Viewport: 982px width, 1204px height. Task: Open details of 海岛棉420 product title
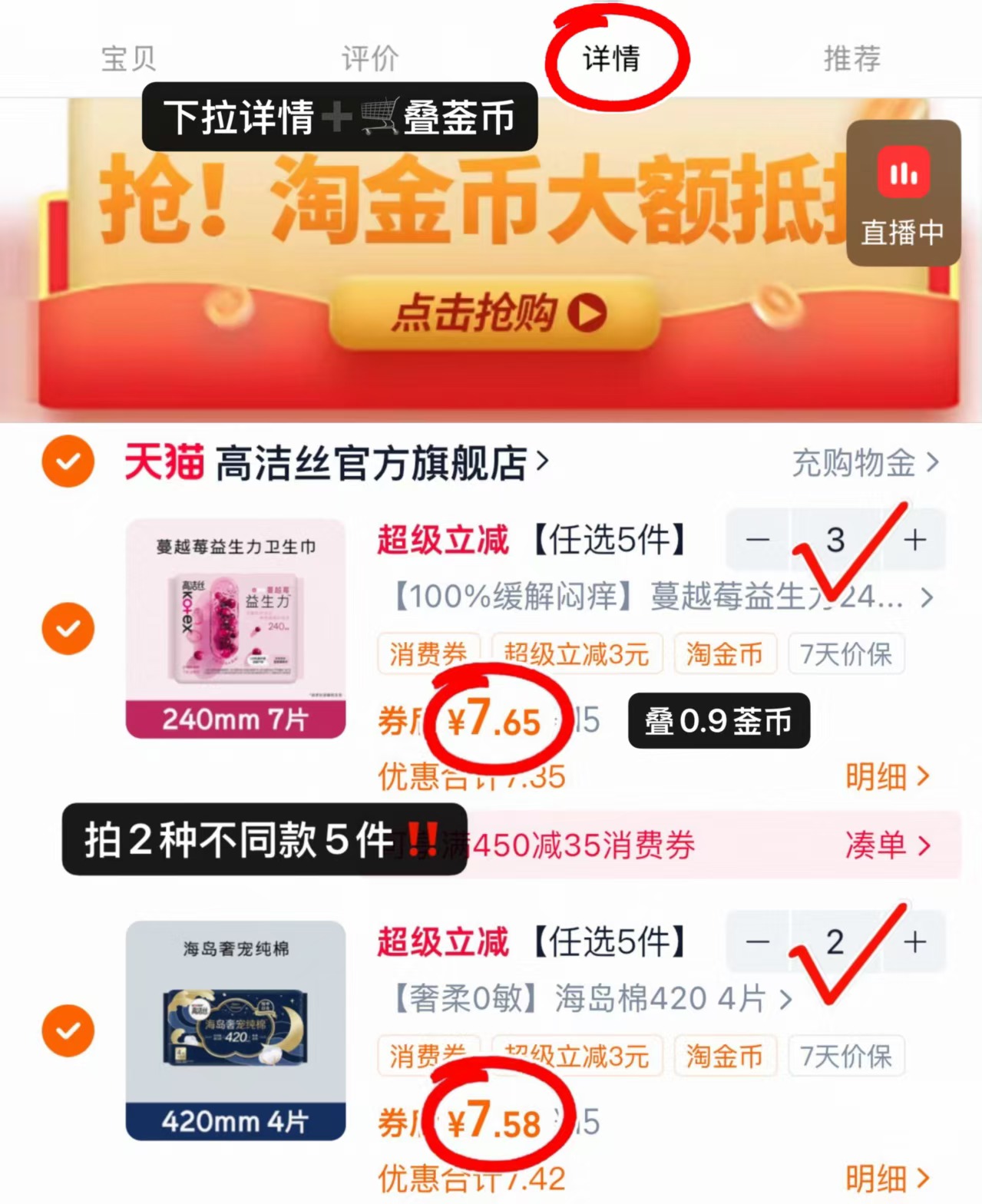pos(584,997)
